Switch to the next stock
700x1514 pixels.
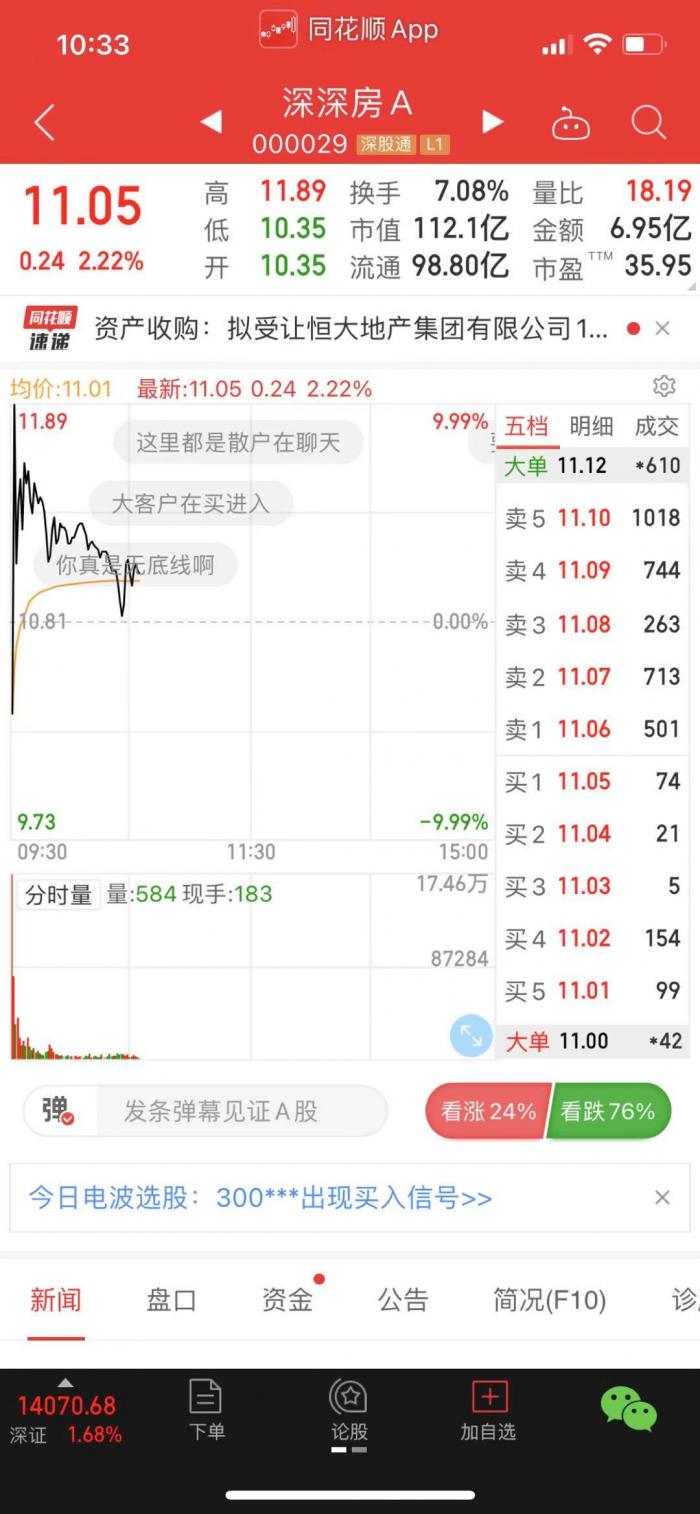(x=492, y=122)
